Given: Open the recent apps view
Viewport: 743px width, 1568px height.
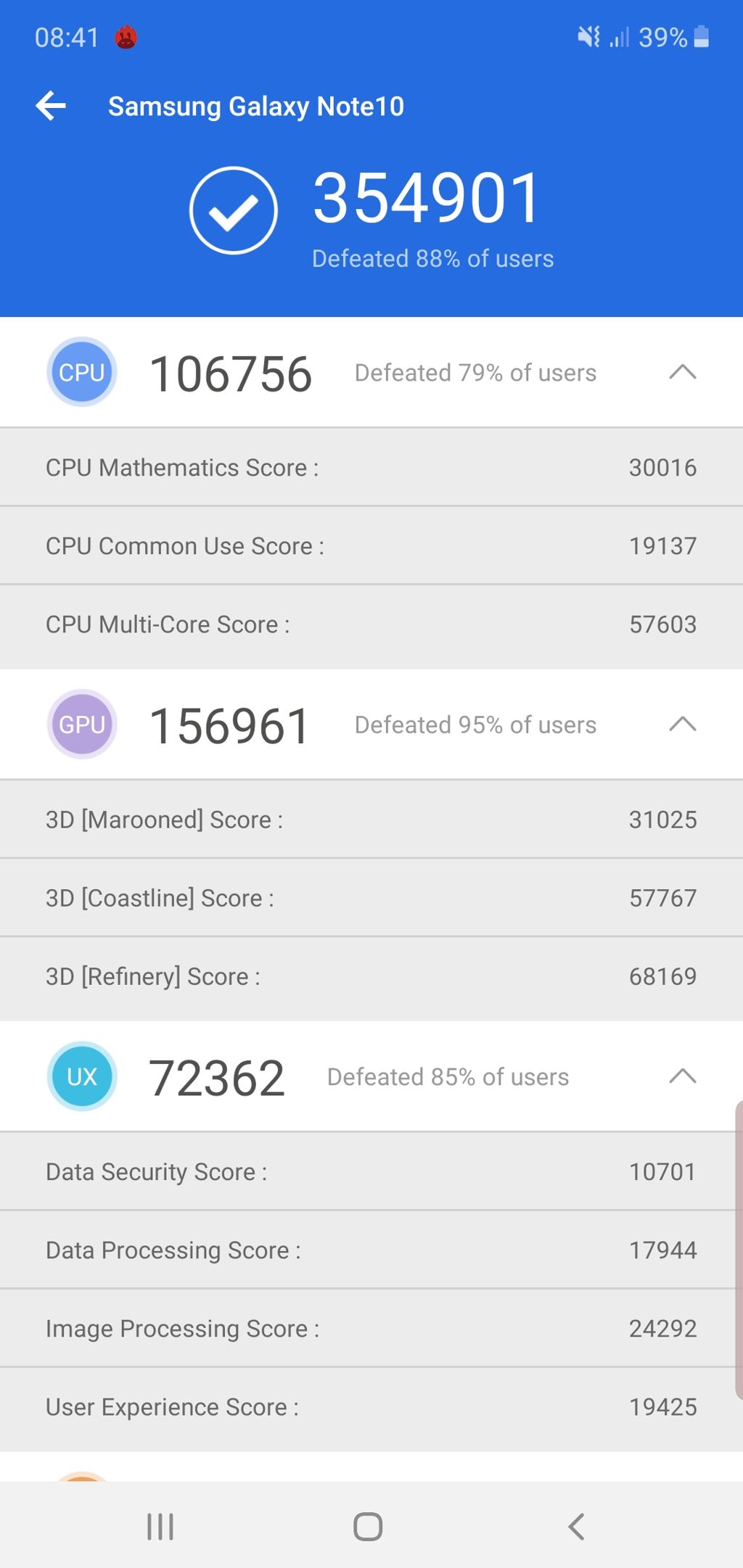Looking at the screenshot, I should click(x=160, y=1526).
